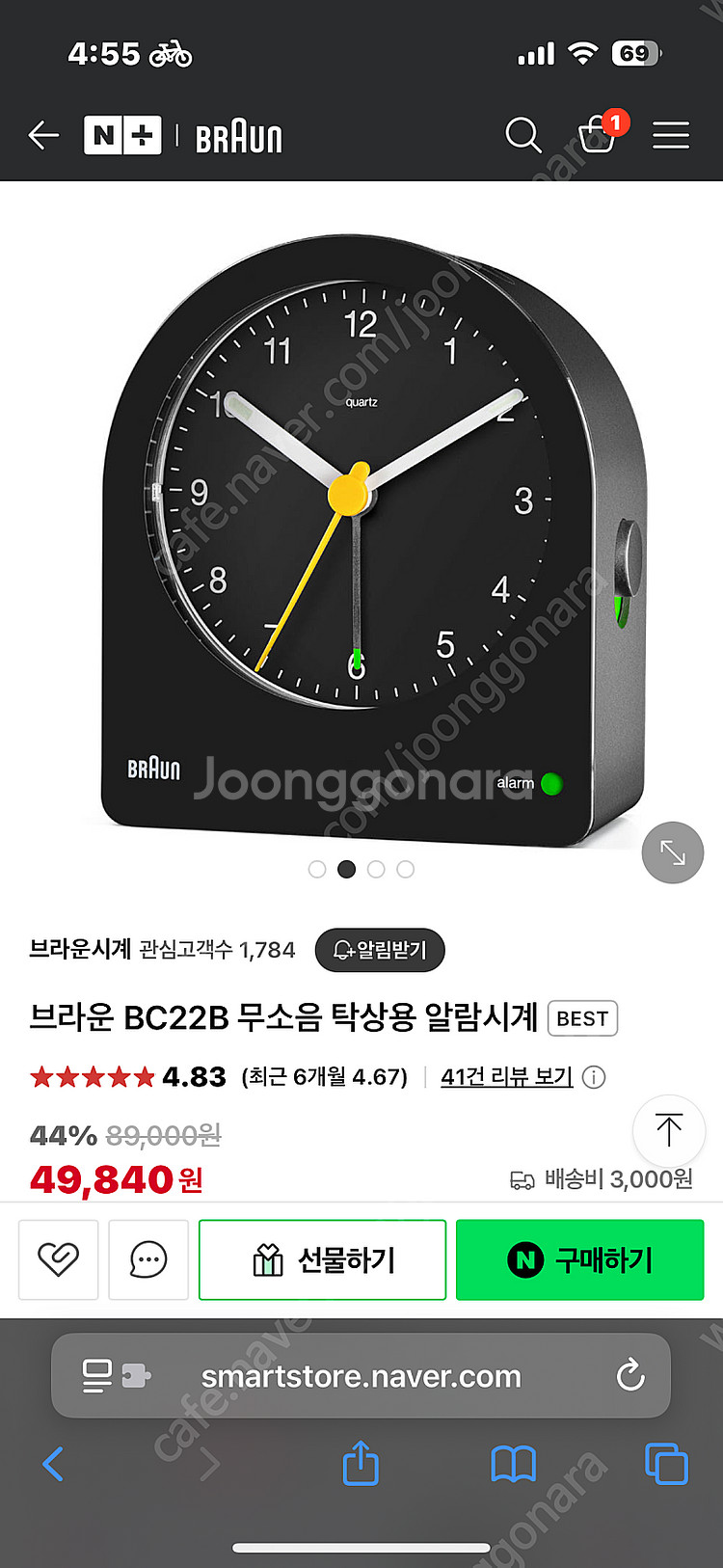
Task: Show open Safari tabs
Action: (665, 1464)
